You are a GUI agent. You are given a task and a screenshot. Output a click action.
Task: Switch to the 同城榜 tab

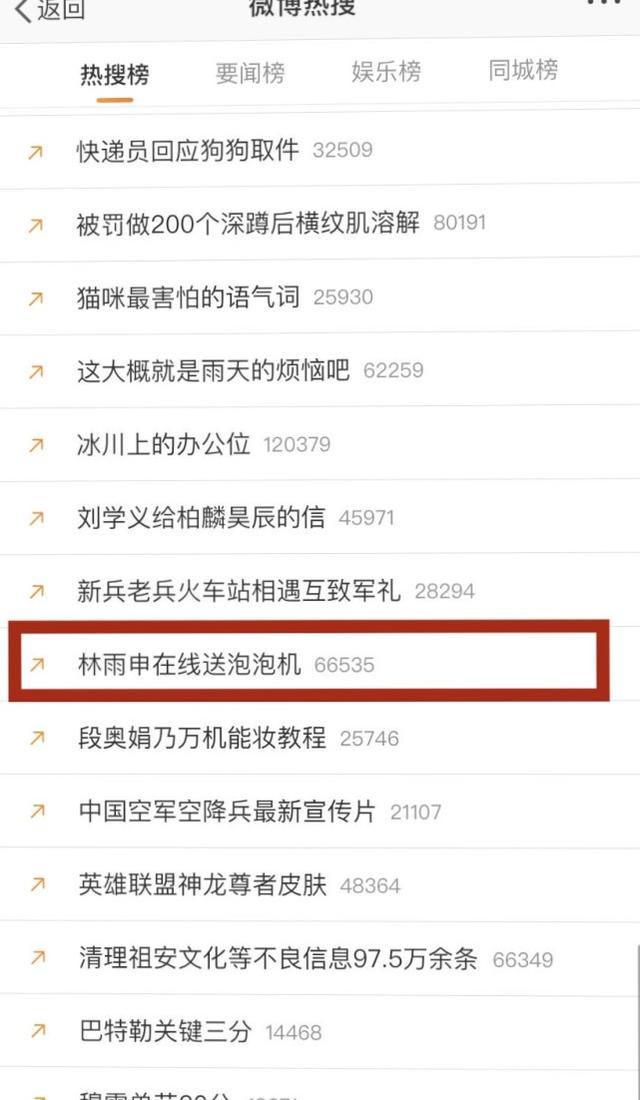point(522,71)
